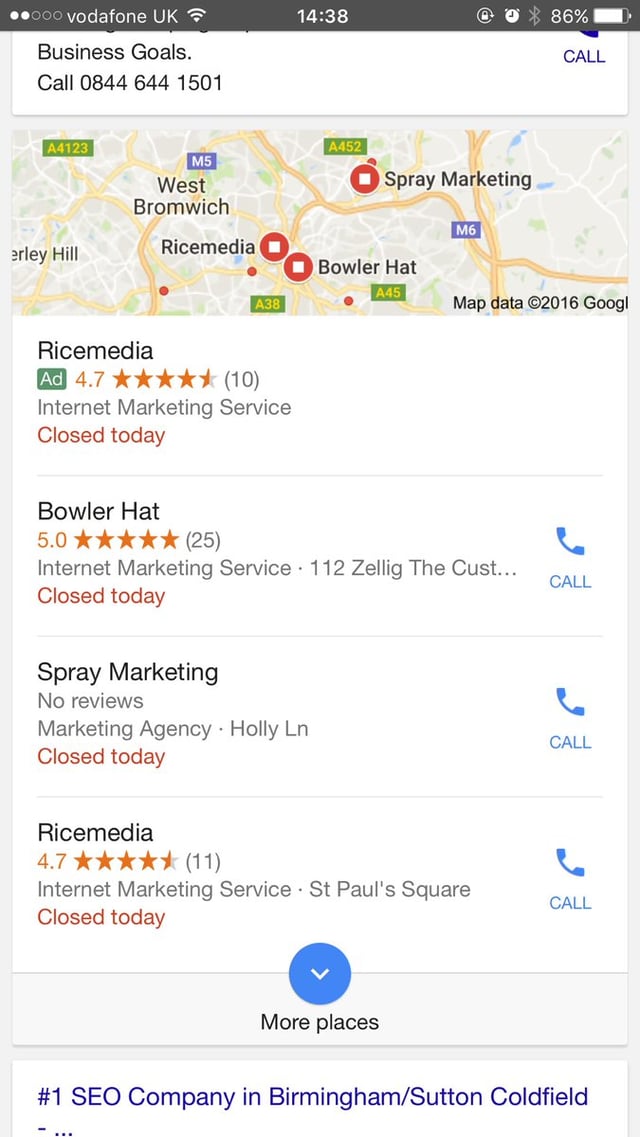The image size is (640, 1137).
Task: Open the Bowler Hat listing
Action: point(98,511)
